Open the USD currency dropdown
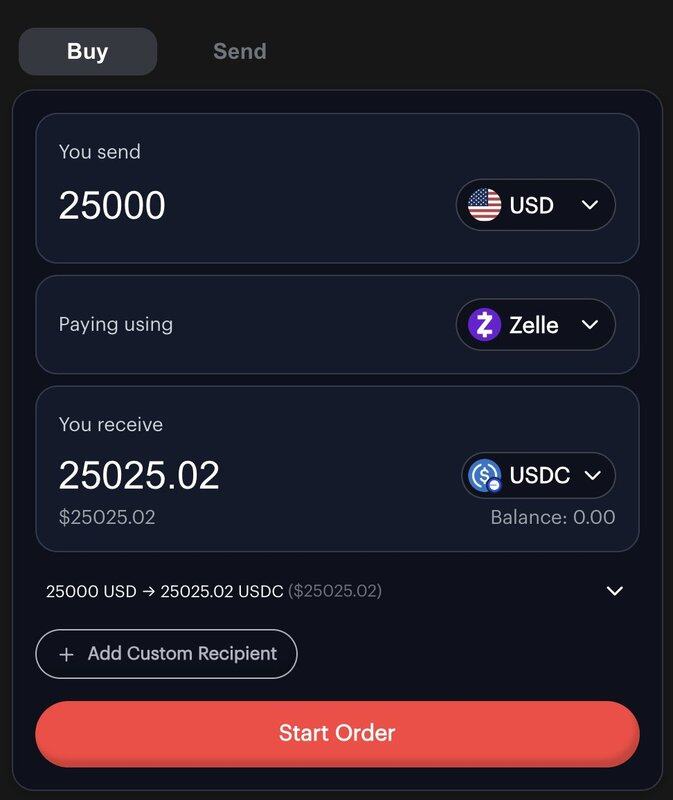This screenshot has height=800, width=673. pyautogui.click(x=536, y=205)
